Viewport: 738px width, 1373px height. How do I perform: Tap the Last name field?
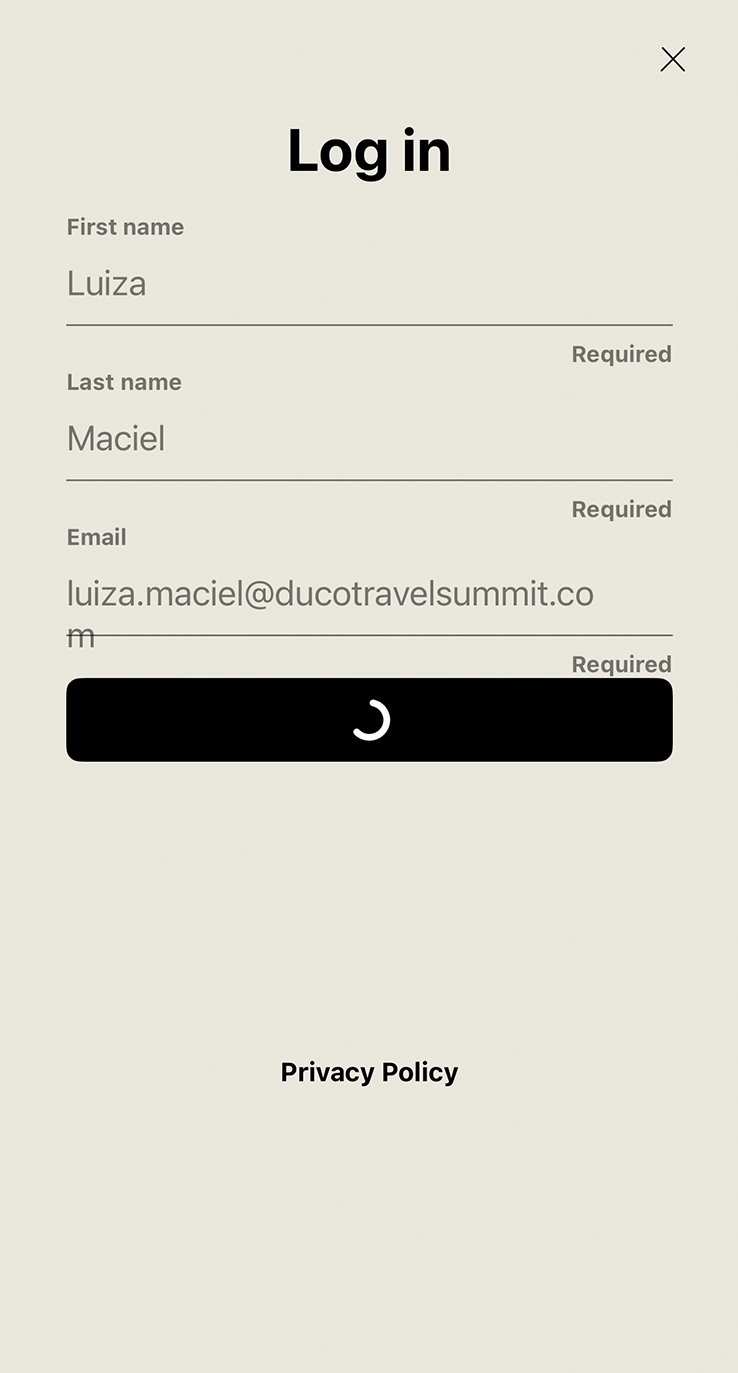369,439
